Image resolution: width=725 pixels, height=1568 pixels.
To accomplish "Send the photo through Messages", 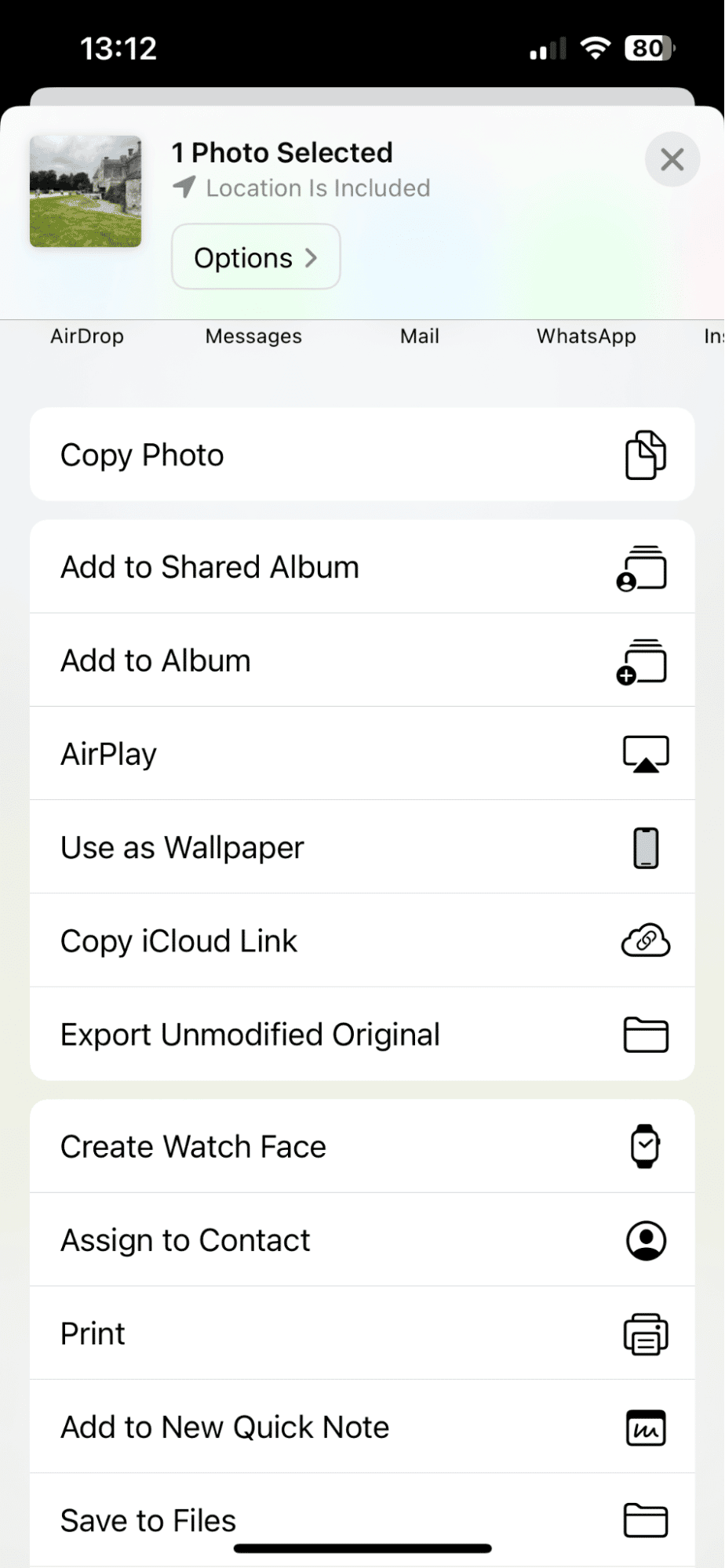I will pos(253,336).
